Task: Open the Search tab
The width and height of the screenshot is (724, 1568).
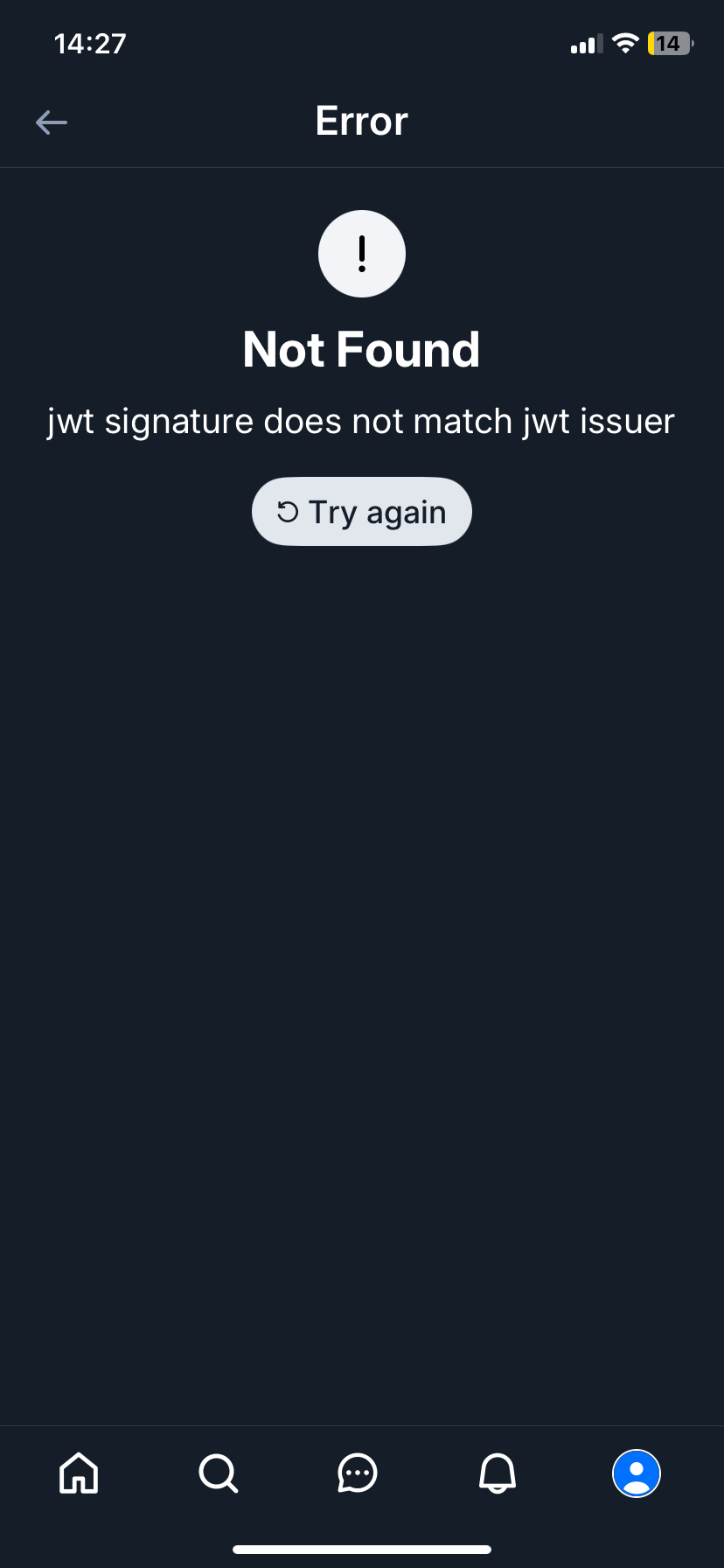Action: click(218, 1473)
